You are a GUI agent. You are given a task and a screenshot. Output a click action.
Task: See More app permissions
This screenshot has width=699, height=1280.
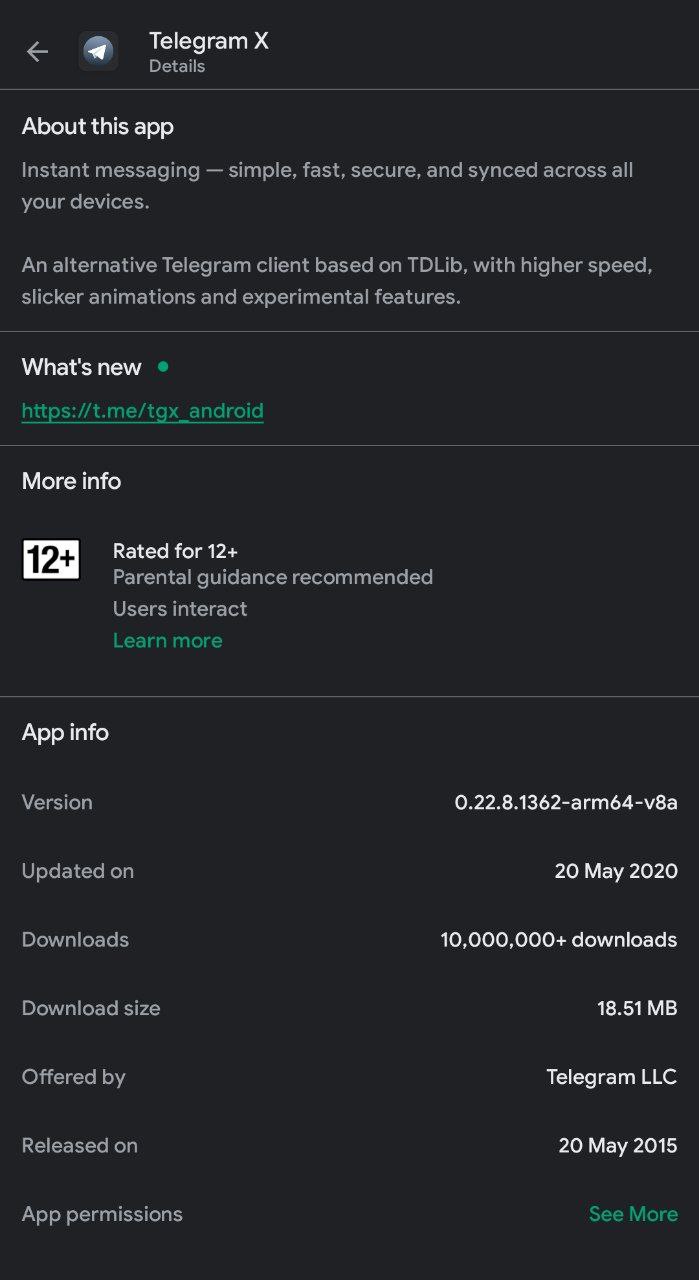coord(633,1214)
